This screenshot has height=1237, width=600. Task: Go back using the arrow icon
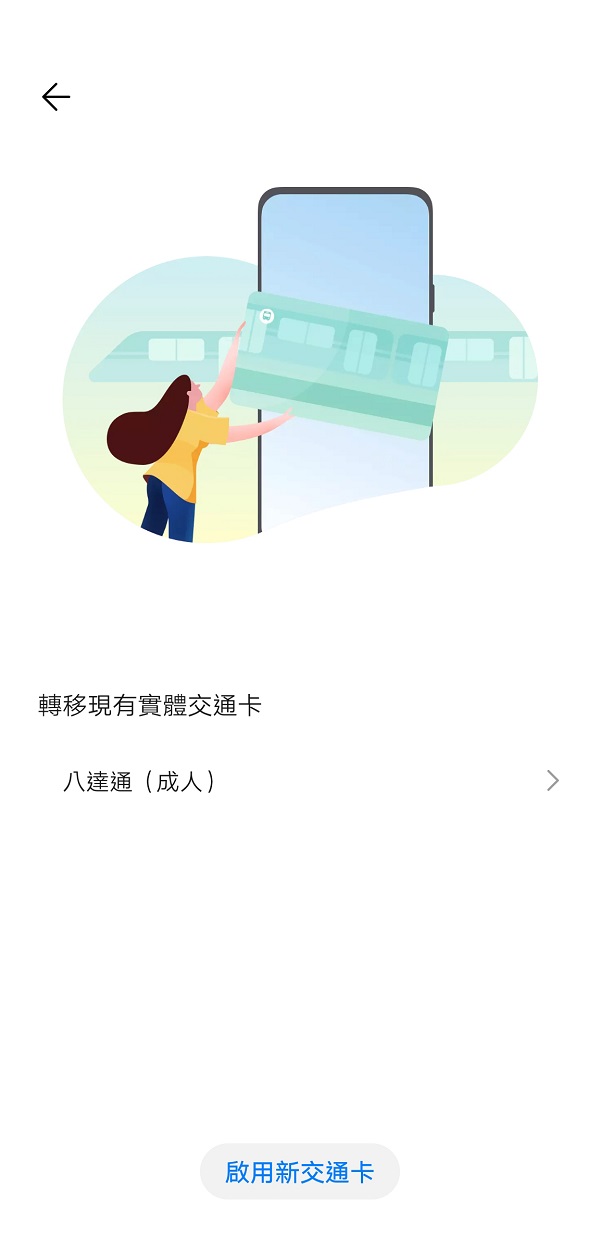coord(56,96)
